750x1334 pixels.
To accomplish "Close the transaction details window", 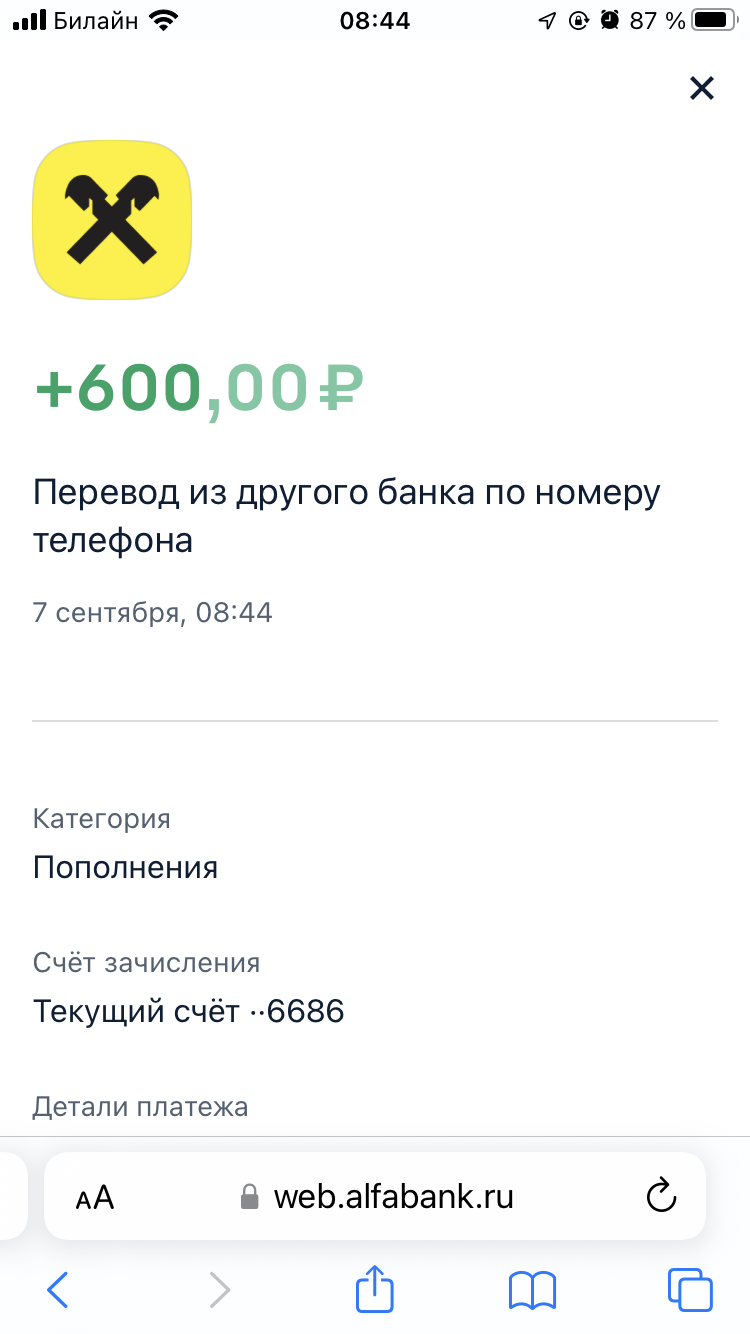I will pyautogui.click(x=702, y=88).
